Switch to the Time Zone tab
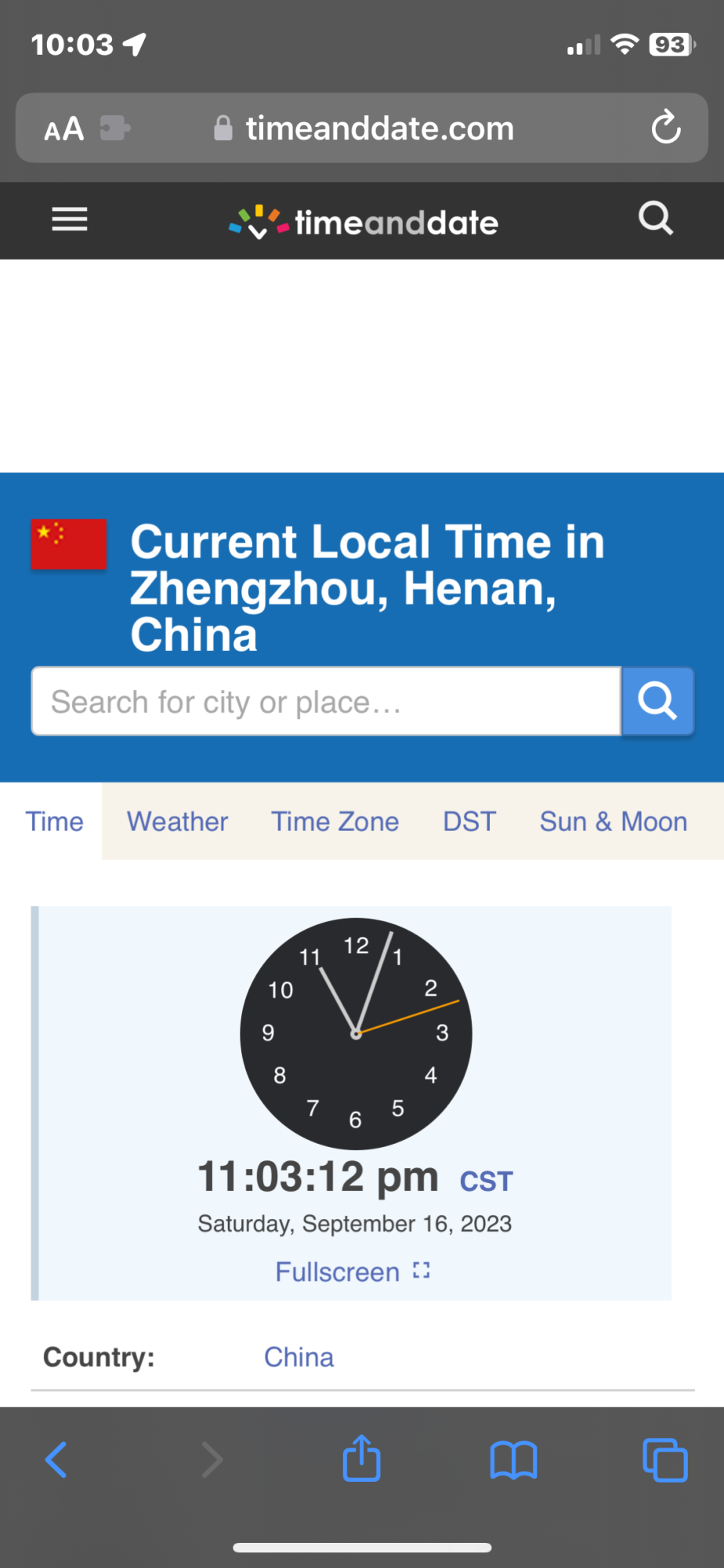This screenshot has height=1568, width=724. pos(335,822)
